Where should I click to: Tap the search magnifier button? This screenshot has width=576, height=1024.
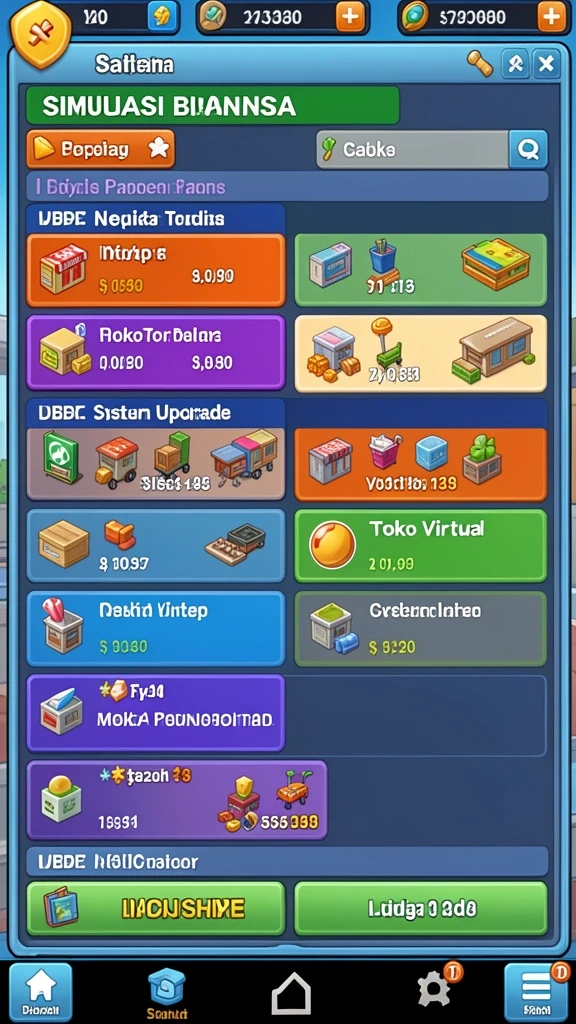(x=528, y=150)
